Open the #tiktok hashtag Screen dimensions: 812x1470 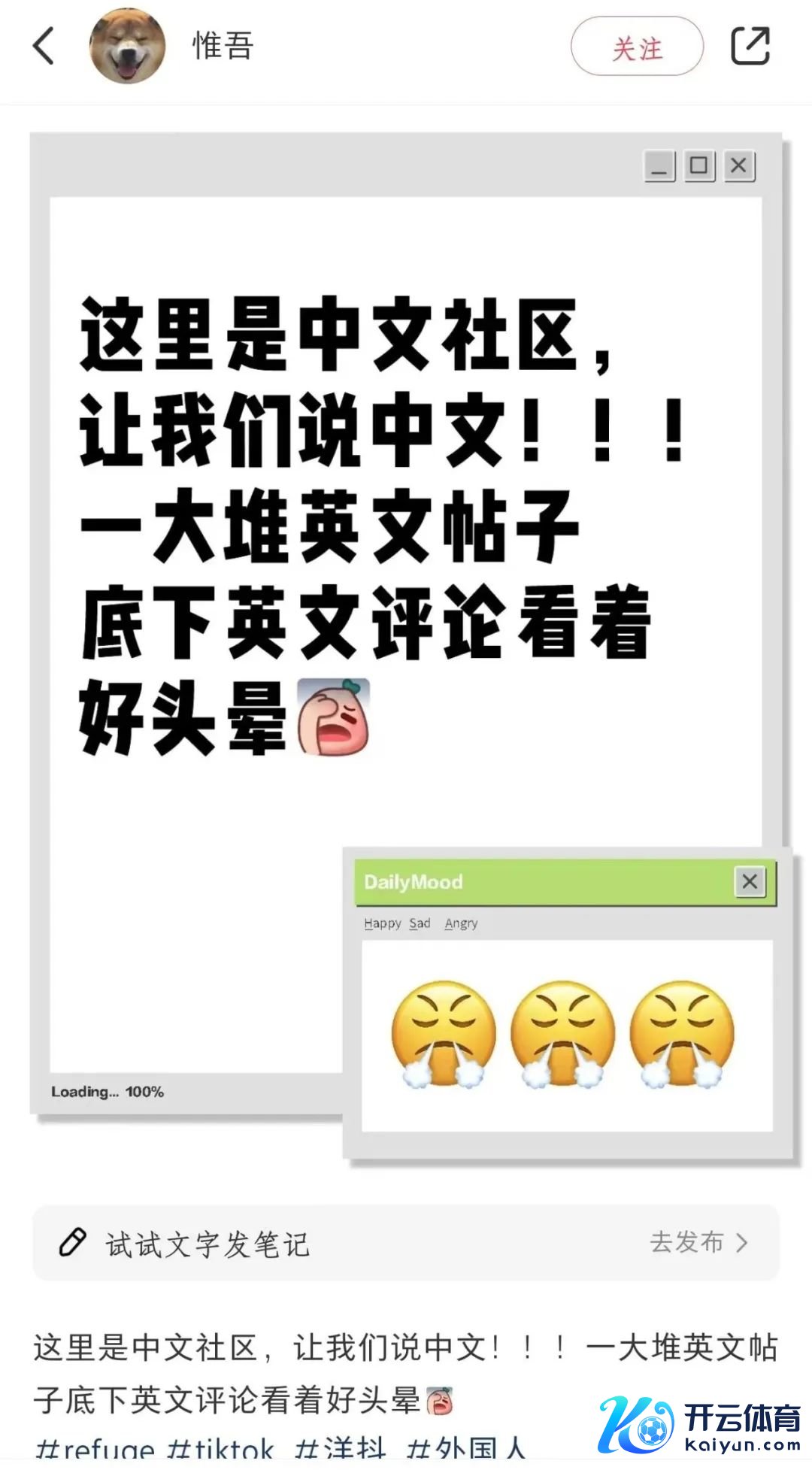point(220,1450)
